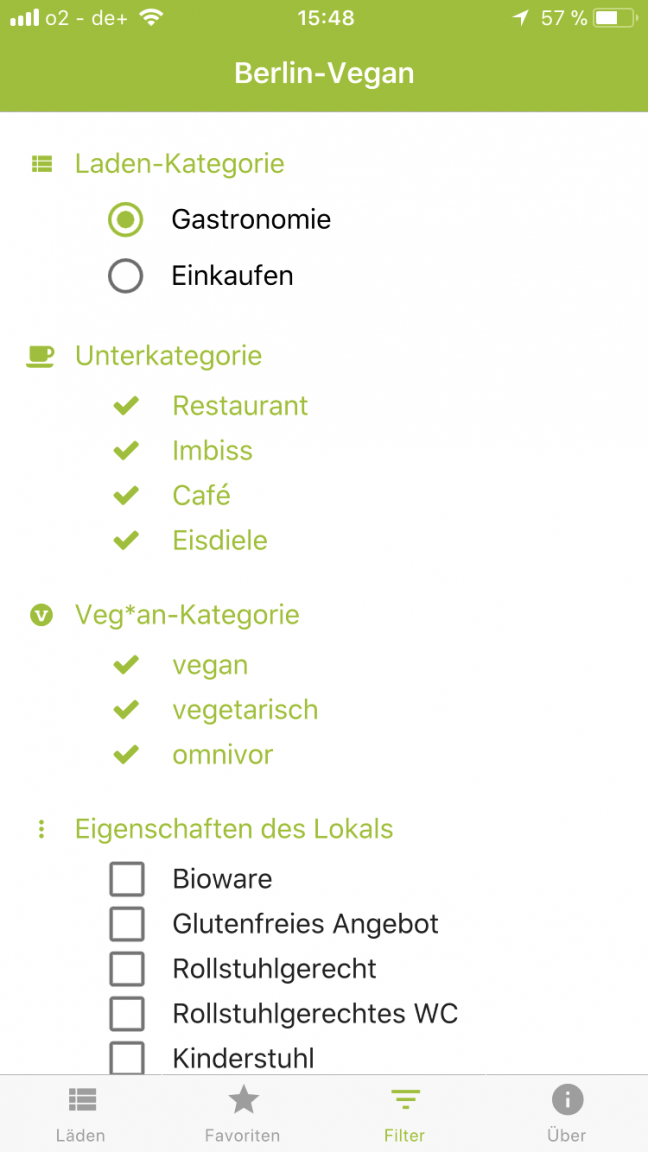Deselect the Imbiss subcategory

pyautogui.click(x=126, y=450)
